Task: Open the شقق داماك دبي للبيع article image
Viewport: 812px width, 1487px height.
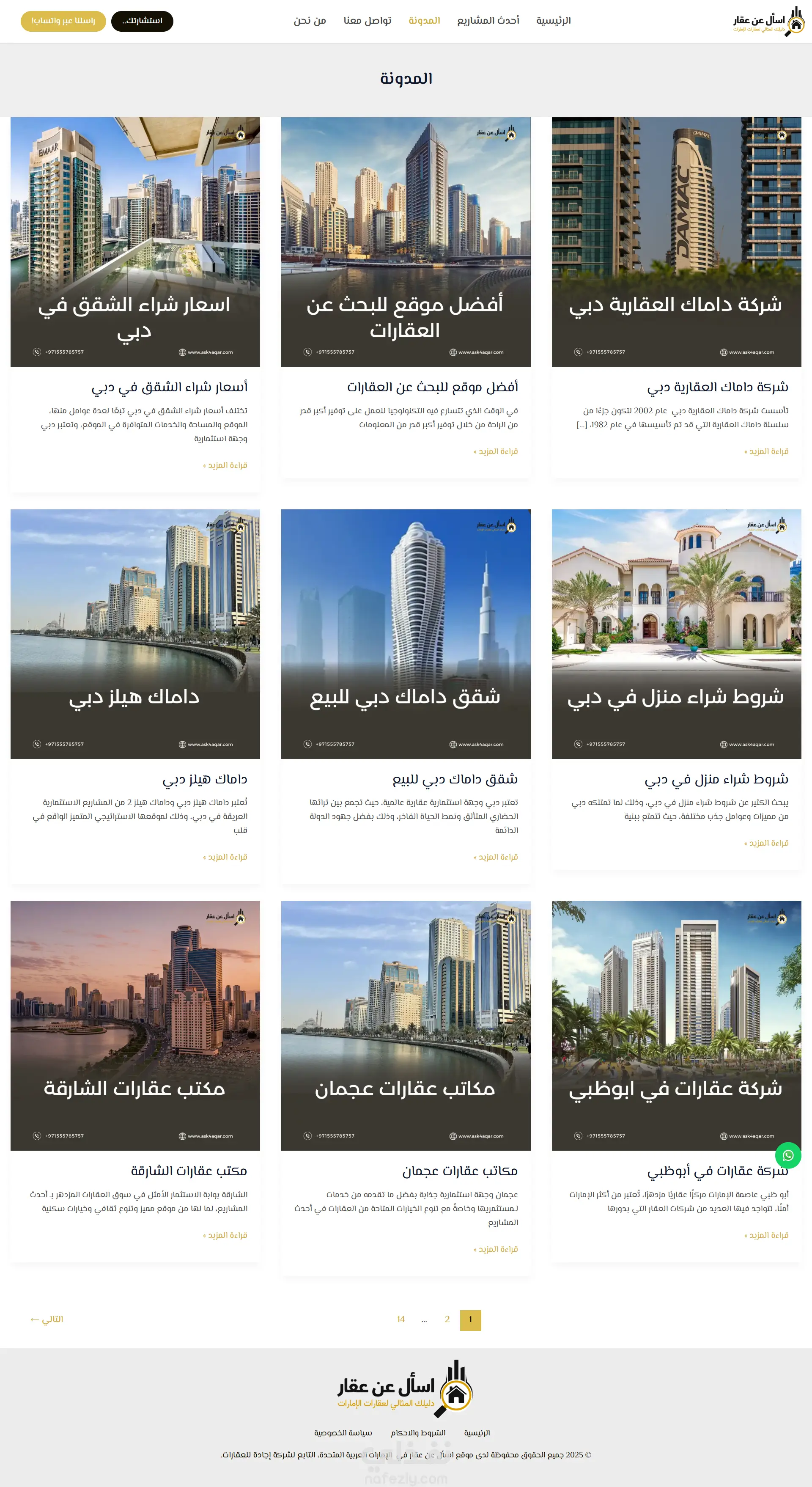Action: 406,633
